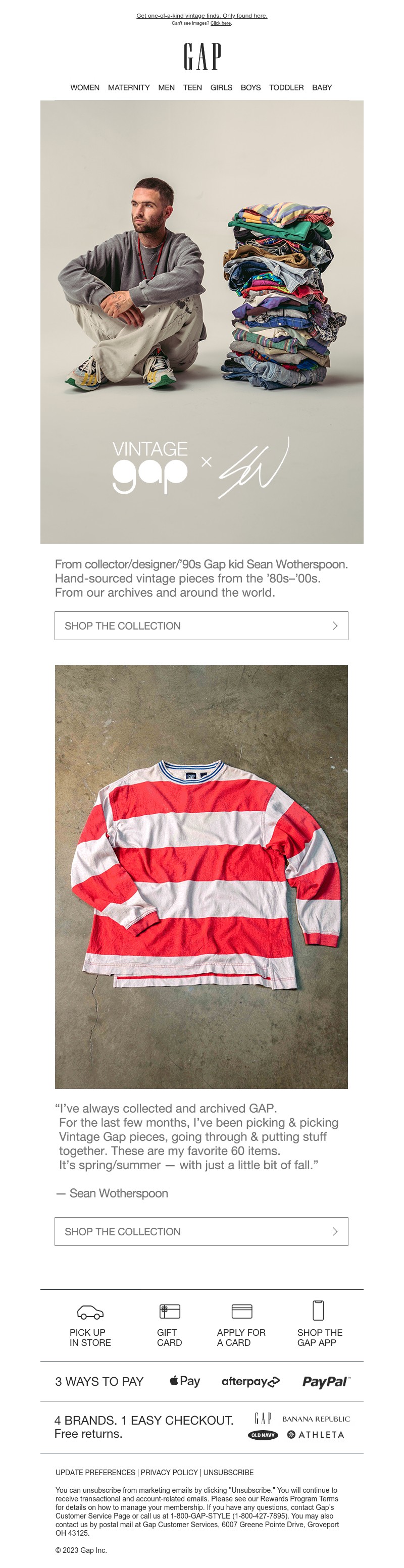Choose Pick Up In Store
Screen dimensions: 404x1568
90,1326
